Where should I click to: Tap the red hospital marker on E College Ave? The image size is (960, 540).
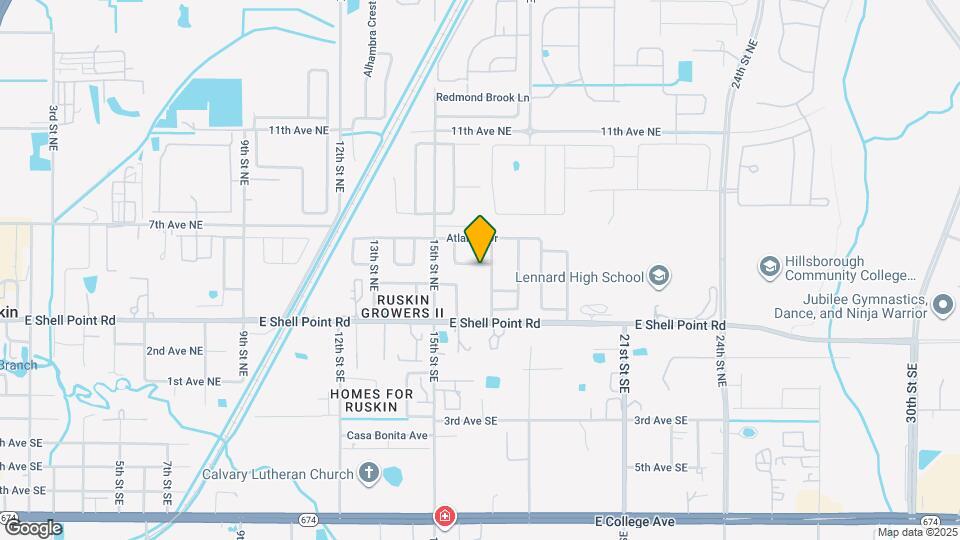pyautogui.click(x=444, y=517)
